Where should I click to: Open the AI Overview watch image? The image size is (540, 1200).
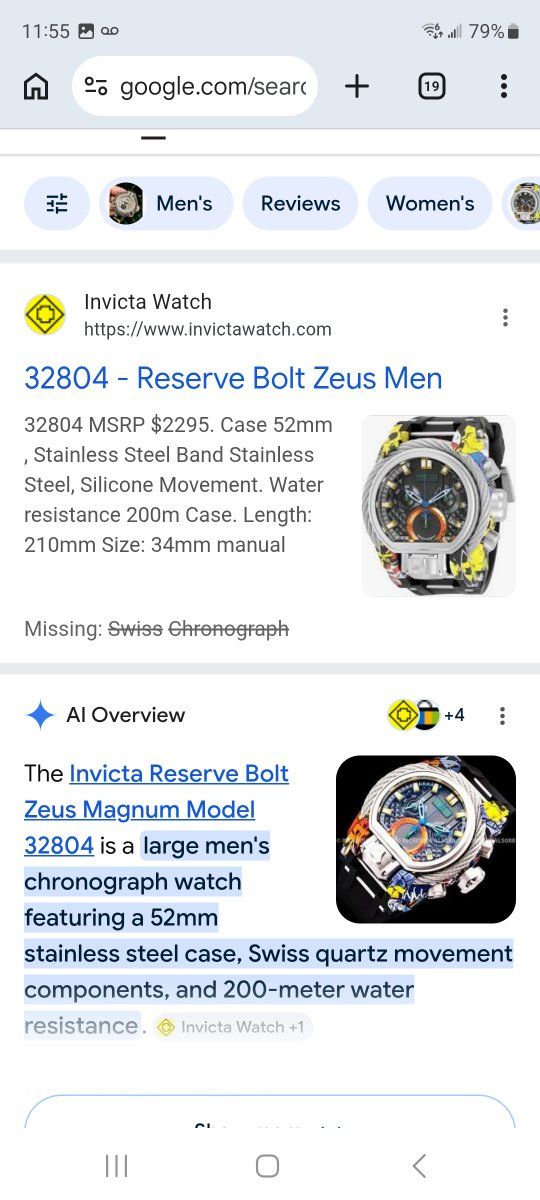(426, 839)
